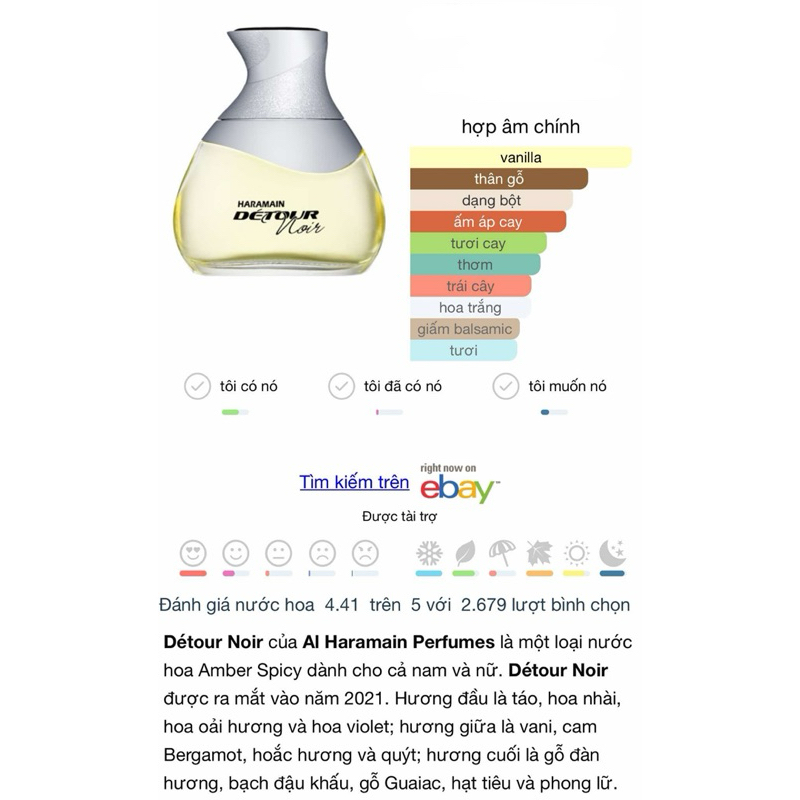This screenshot has width=800, height=800.
Task: Vote for autumn with the maple leaf icon
Action: coord(539,552)
